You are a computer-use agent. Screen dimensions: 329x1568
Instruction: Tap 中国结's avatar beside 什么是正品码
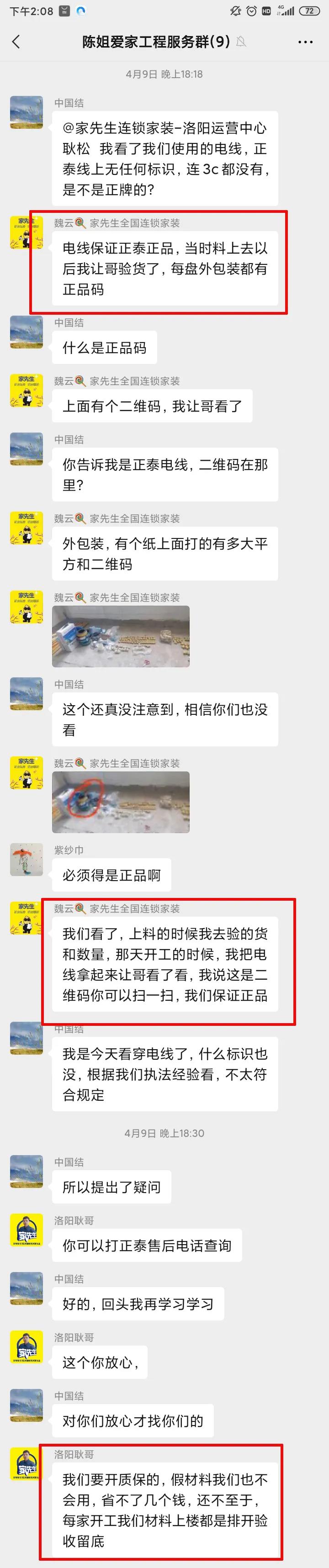coord(27,333)
